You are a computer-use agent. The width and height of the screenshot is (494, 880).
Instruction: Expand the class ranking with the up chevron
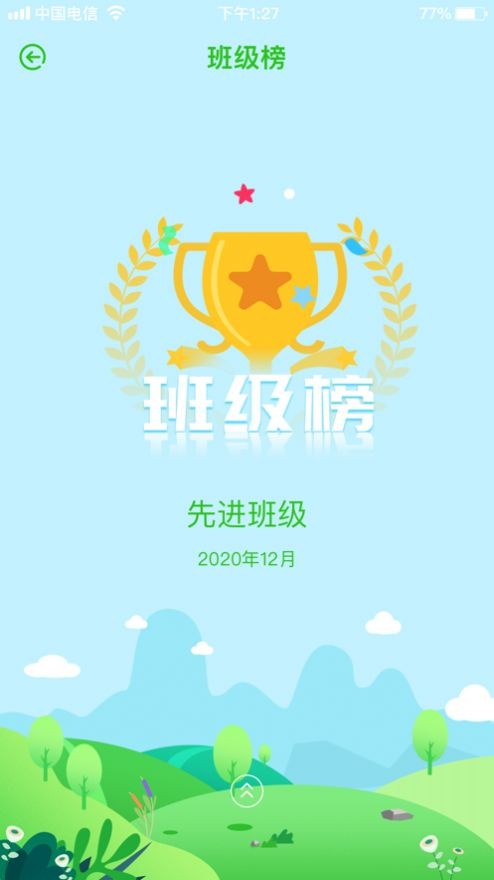point(246,791)
